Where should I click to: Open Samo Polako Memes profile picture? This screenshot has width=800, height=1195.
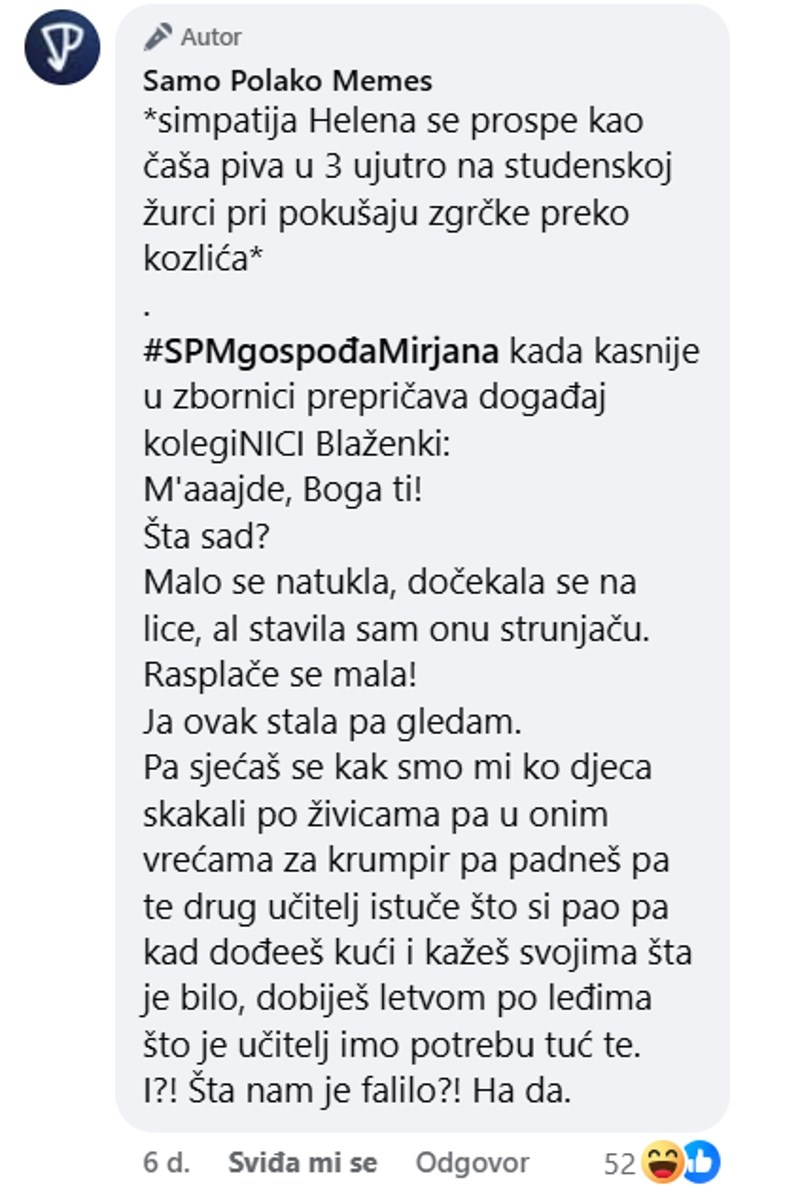tap(63, 48)
